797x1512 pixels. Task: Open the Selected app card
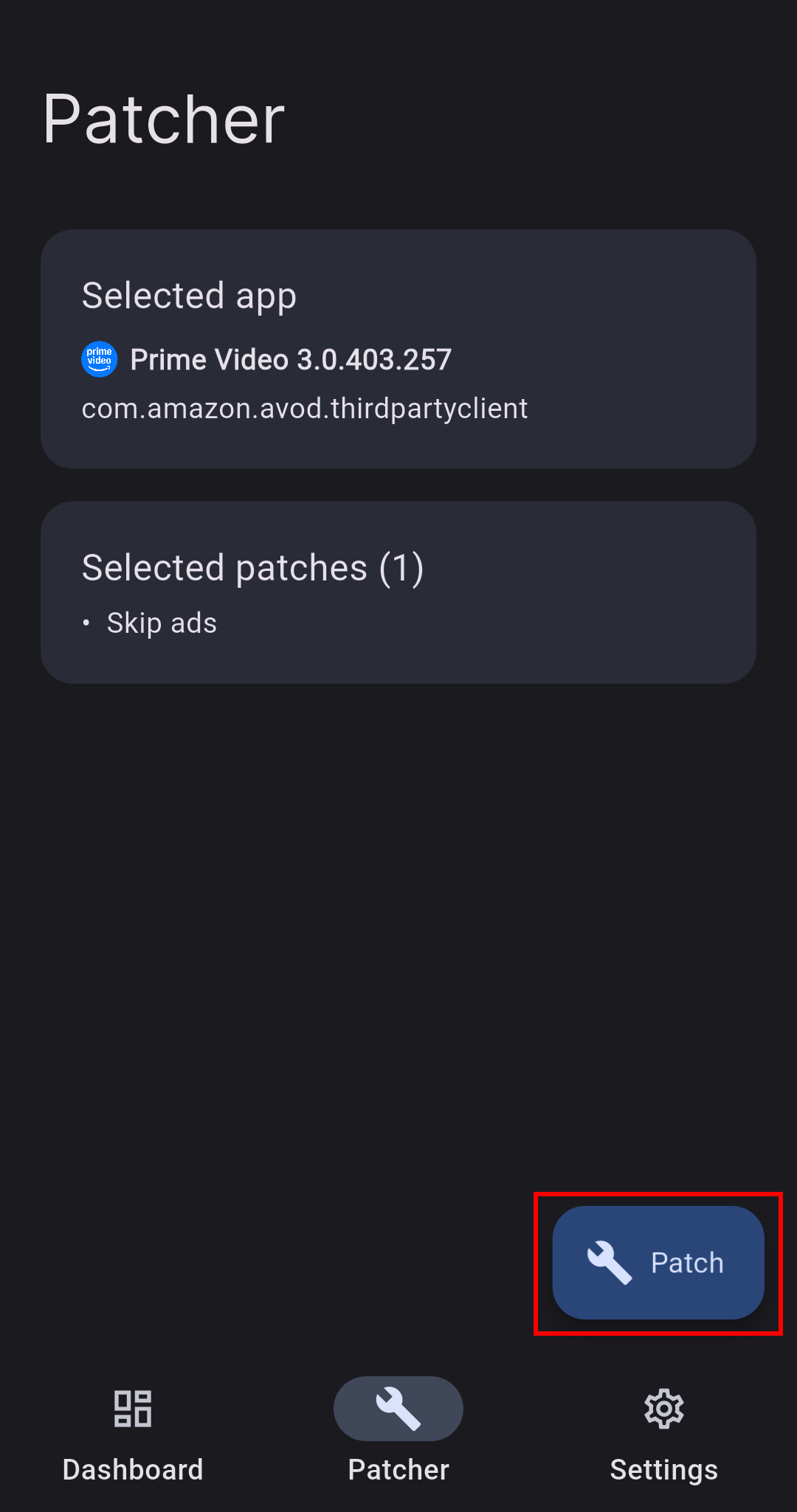tap(398, 349)
